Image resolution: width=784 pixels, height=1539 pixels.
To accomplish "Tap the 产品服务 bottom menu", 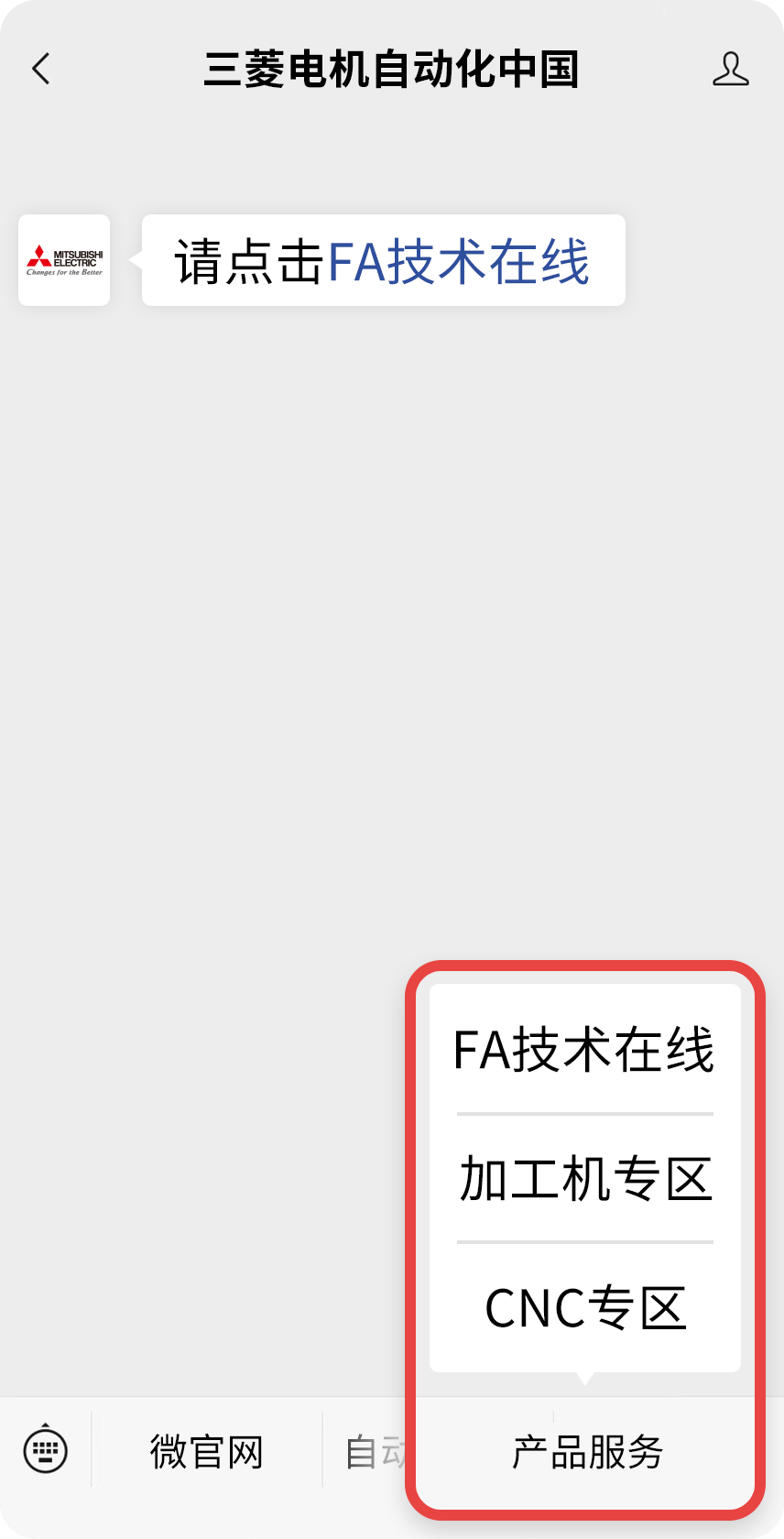I will (587, 1452).
